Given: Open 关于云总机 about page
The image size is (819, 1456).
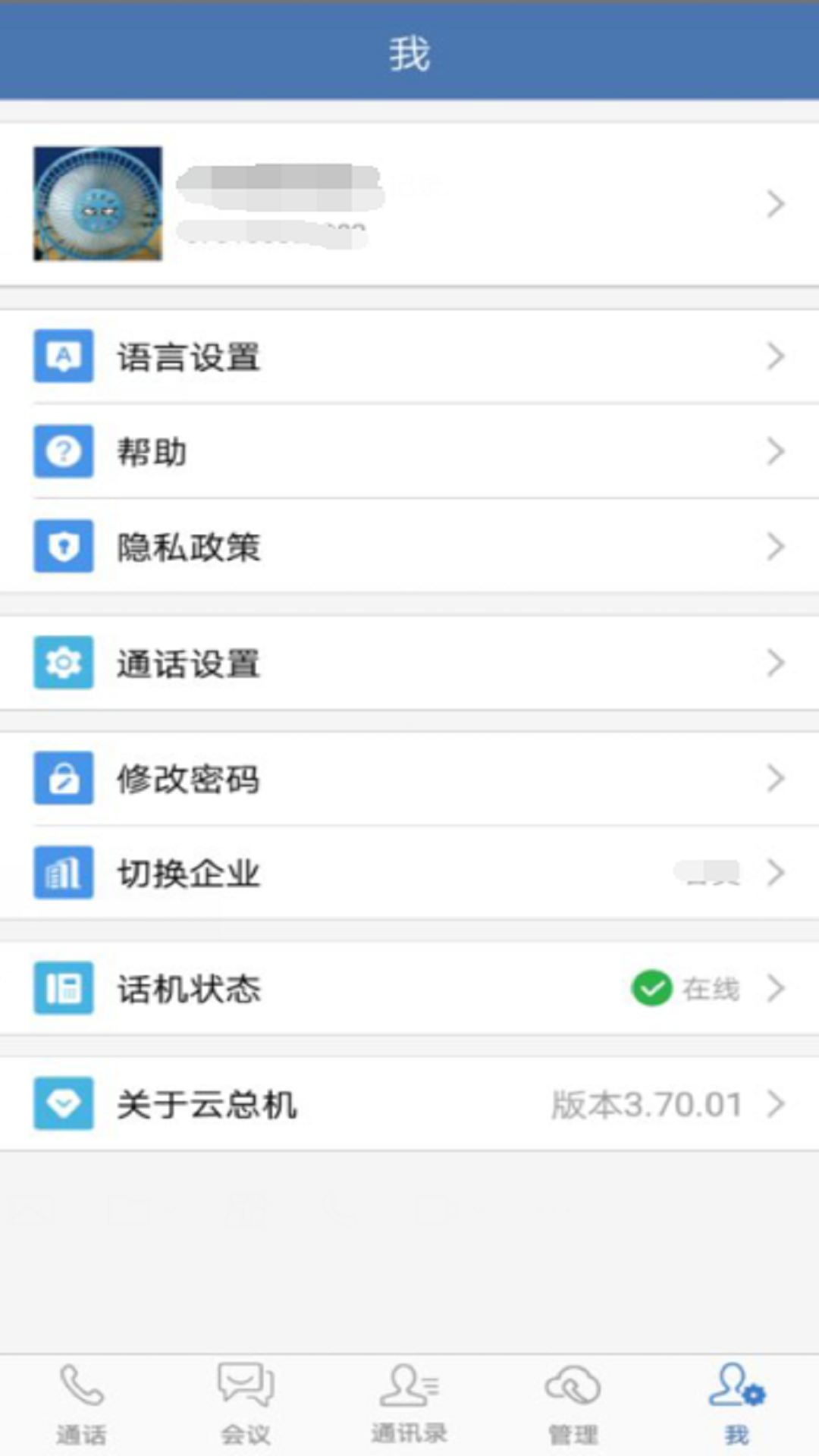Looking at the screenshot, I should (409, 1104).
